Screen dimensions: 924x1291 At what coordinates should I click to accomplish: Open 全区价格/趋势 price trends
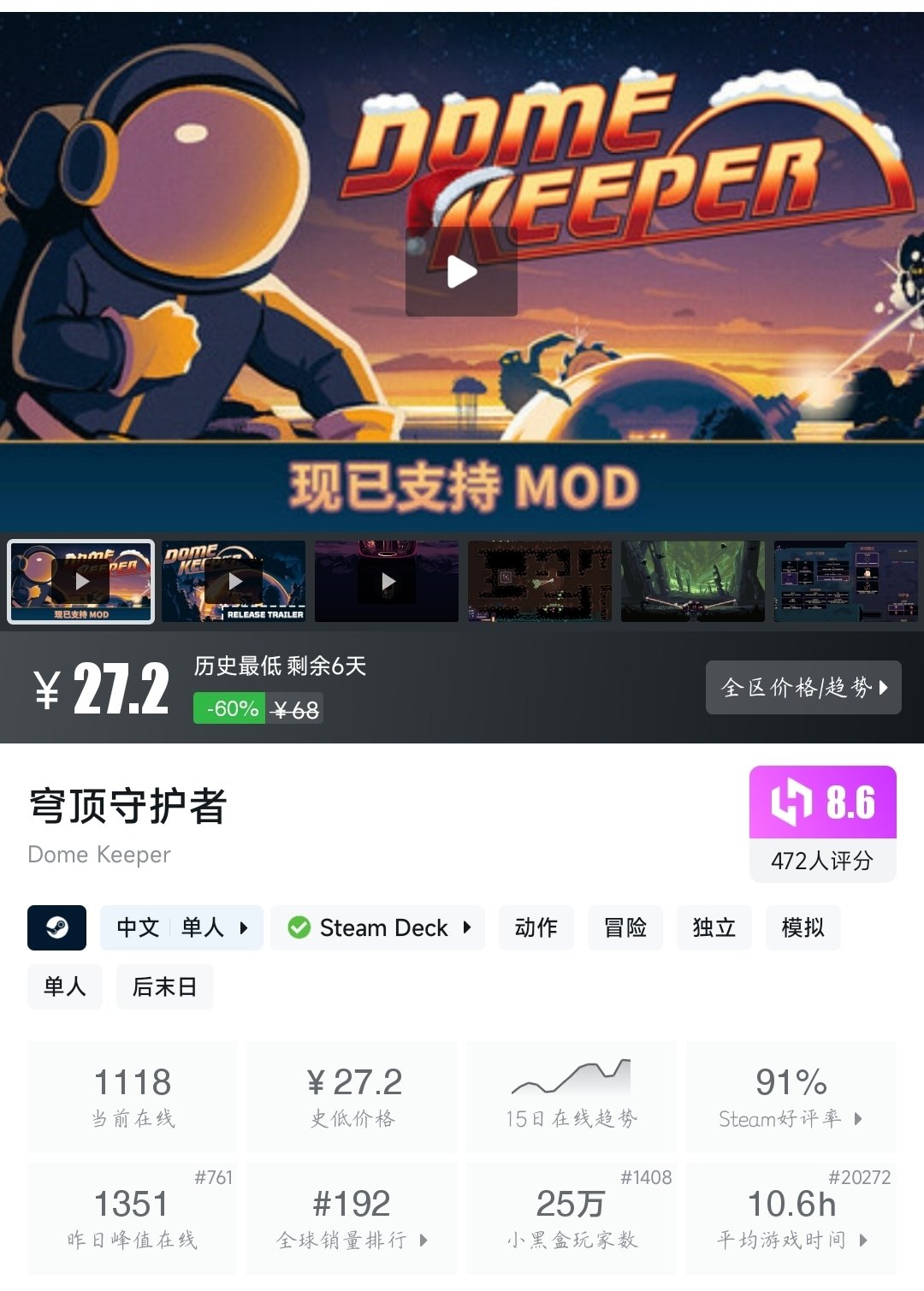pos(803,687)
